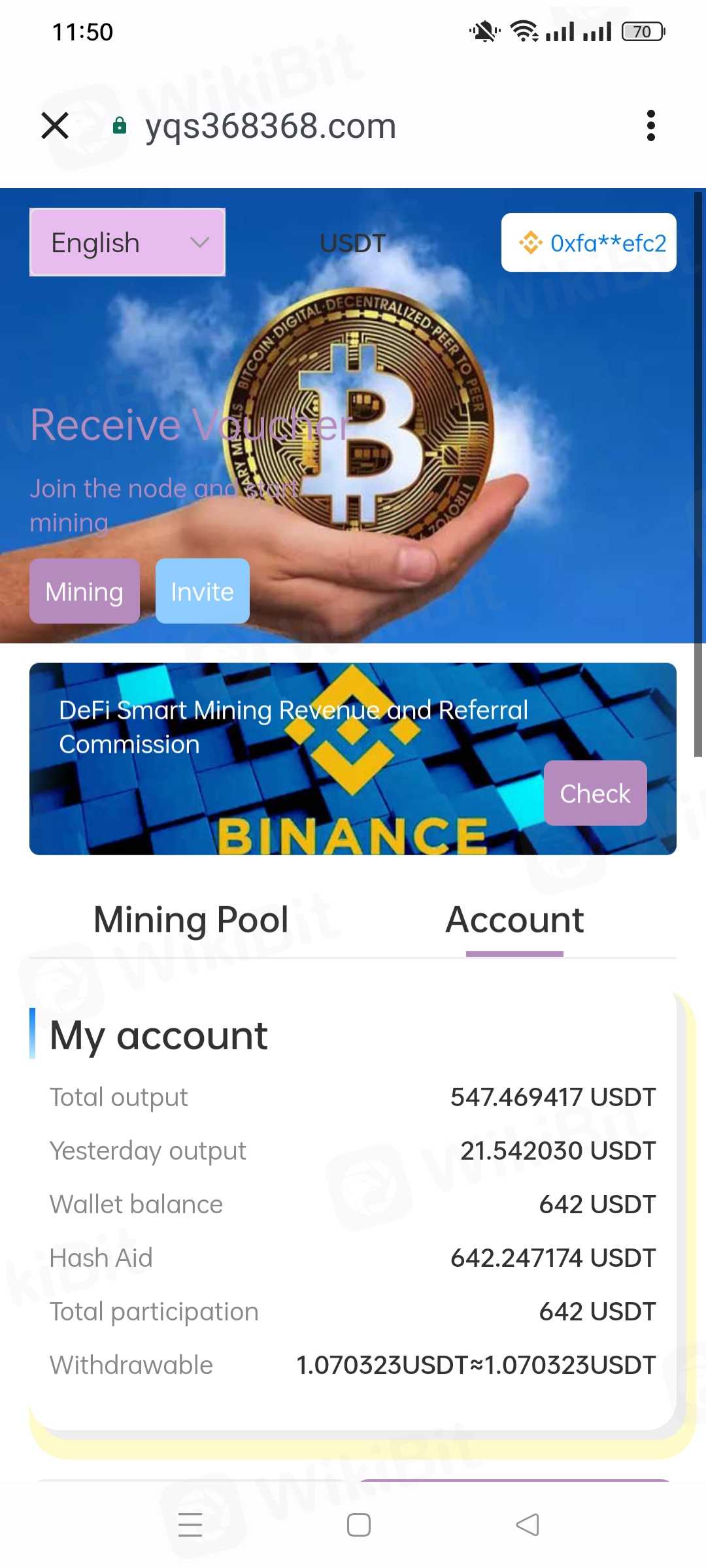Tap the Mining button
Screen dimensions: 706x1568
pos(84,591)
